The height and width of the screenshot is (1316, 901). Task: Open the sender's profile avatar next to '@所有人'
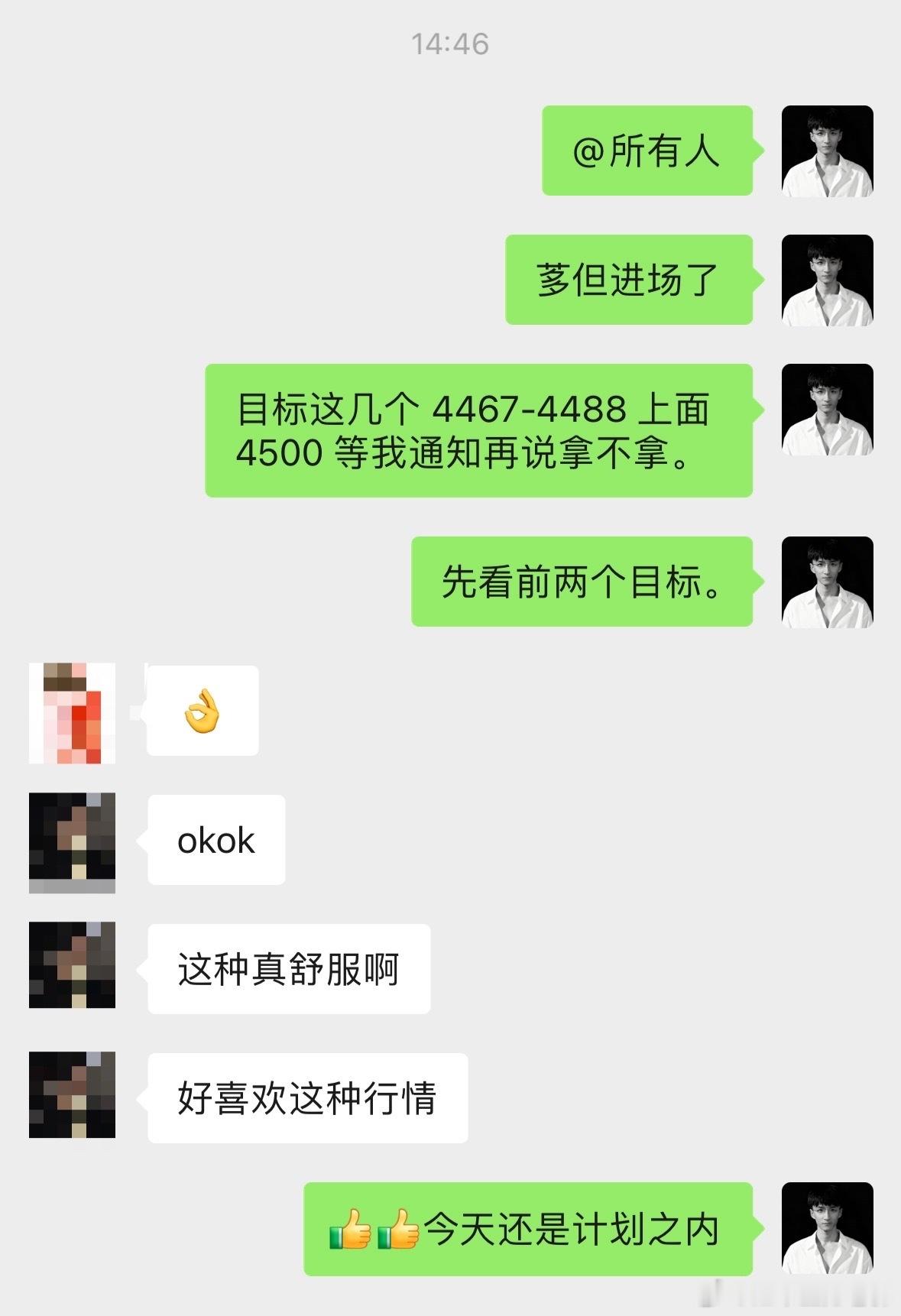pyautogui.click(x=828, y=152)
